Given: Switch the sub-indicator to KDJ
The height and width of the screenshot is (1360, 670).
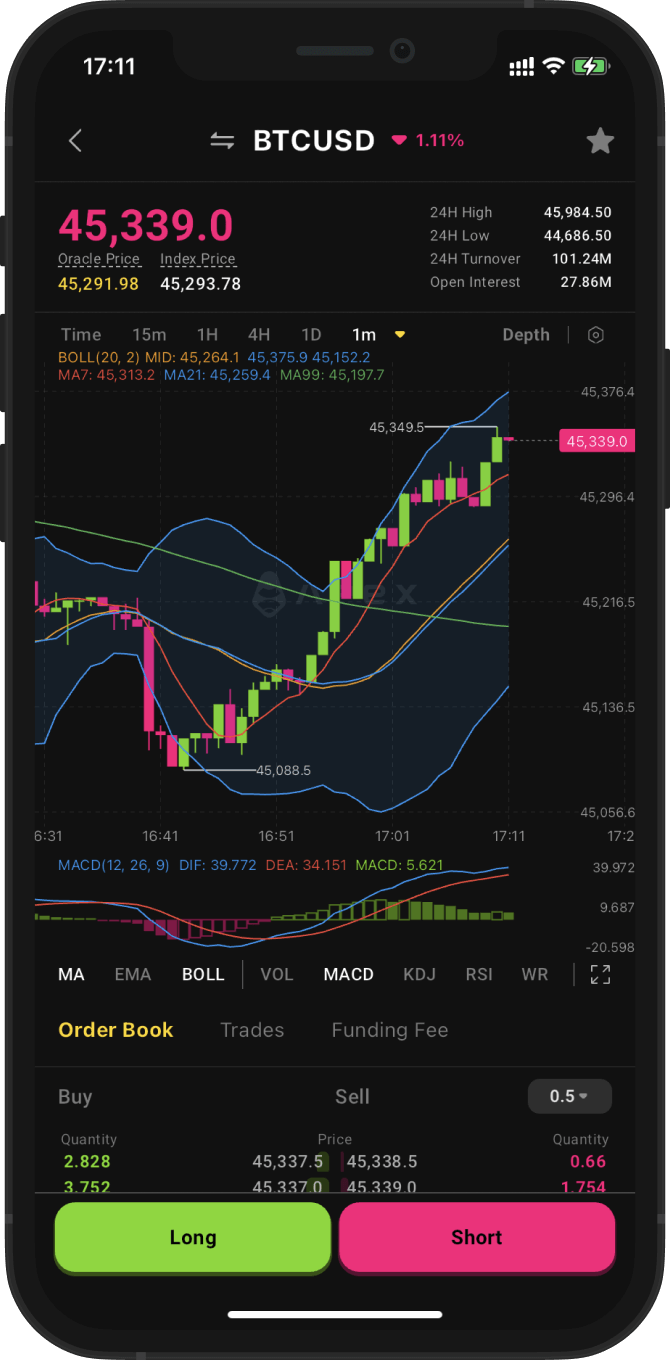Looking at the screenshot, I should [419, 974].
